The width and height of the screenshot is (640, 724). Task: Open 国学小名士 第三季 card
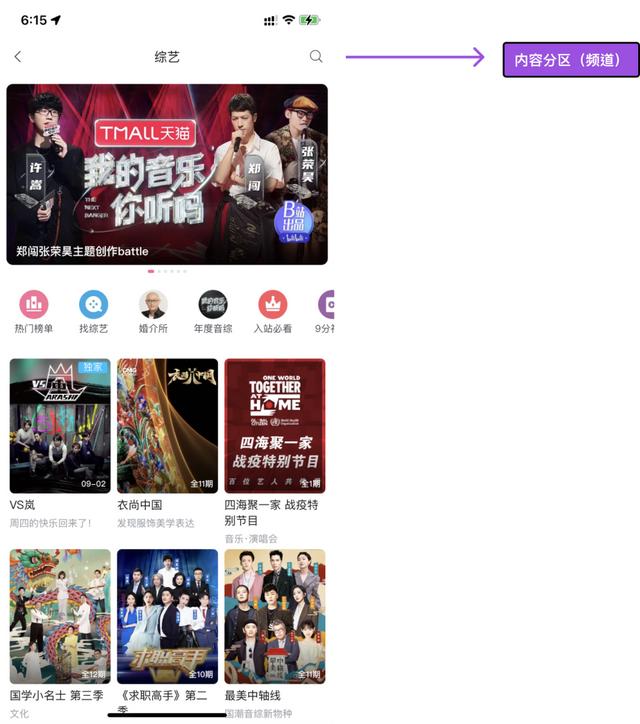(x=60, y=616)
